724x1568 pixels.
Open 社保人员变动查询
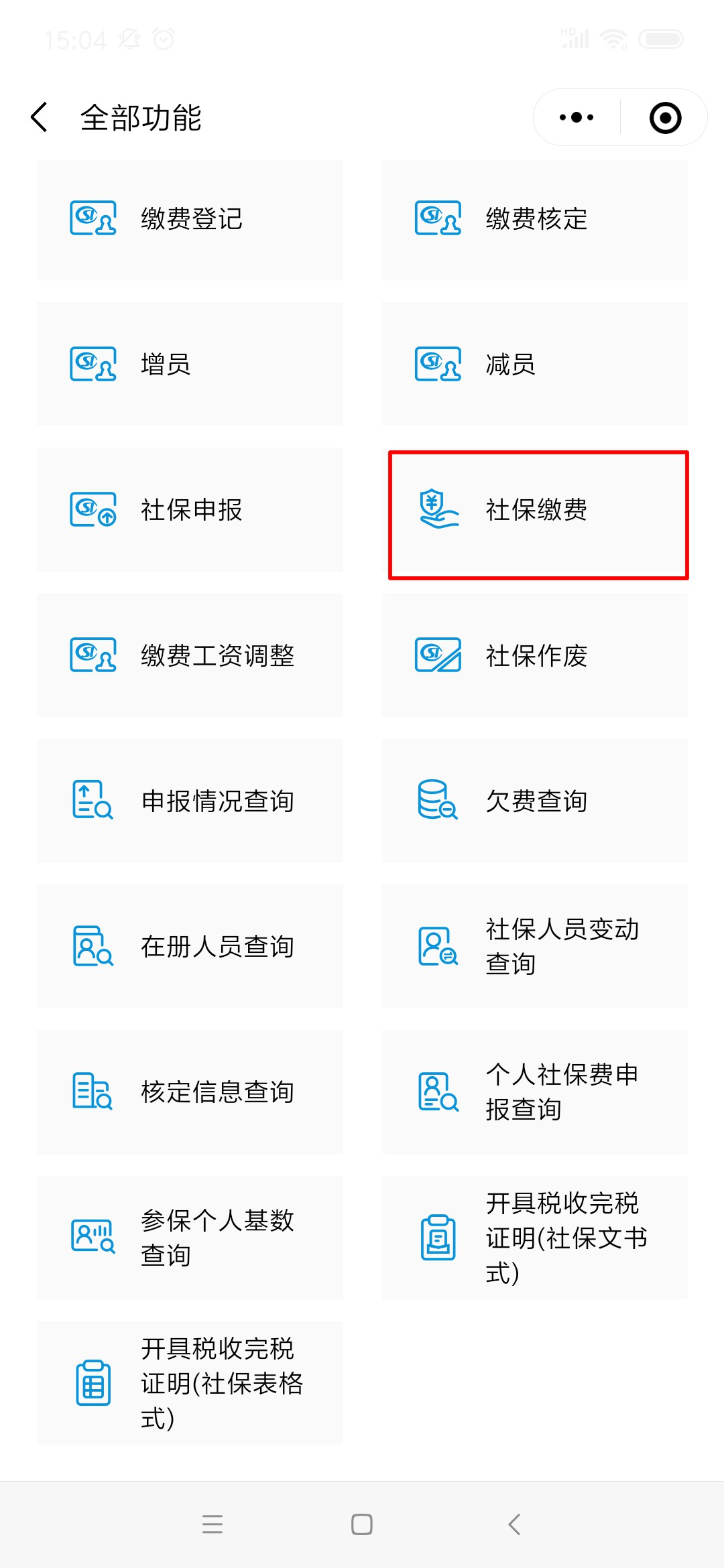click(x=534, y=945)
